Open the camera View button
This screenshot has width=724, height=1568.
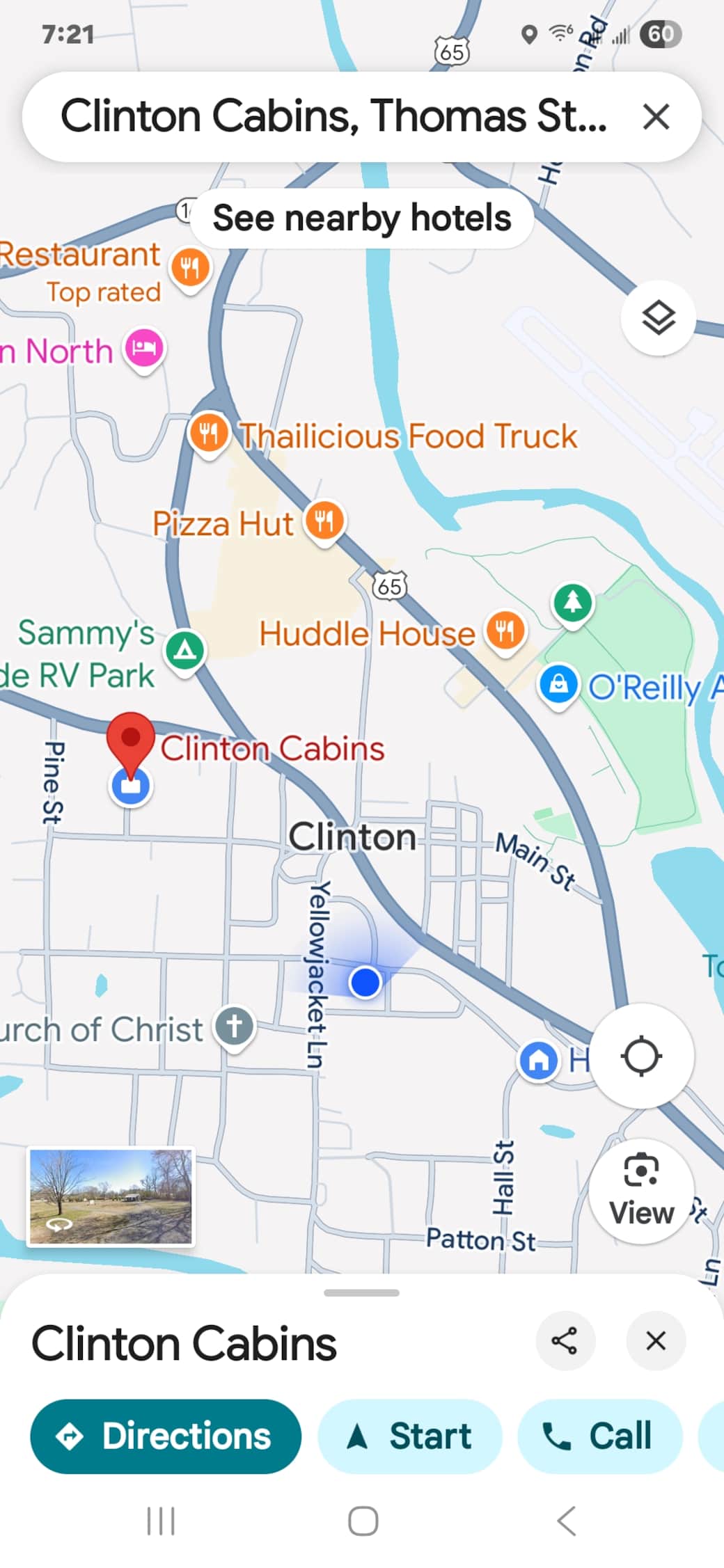(641, 1191)
